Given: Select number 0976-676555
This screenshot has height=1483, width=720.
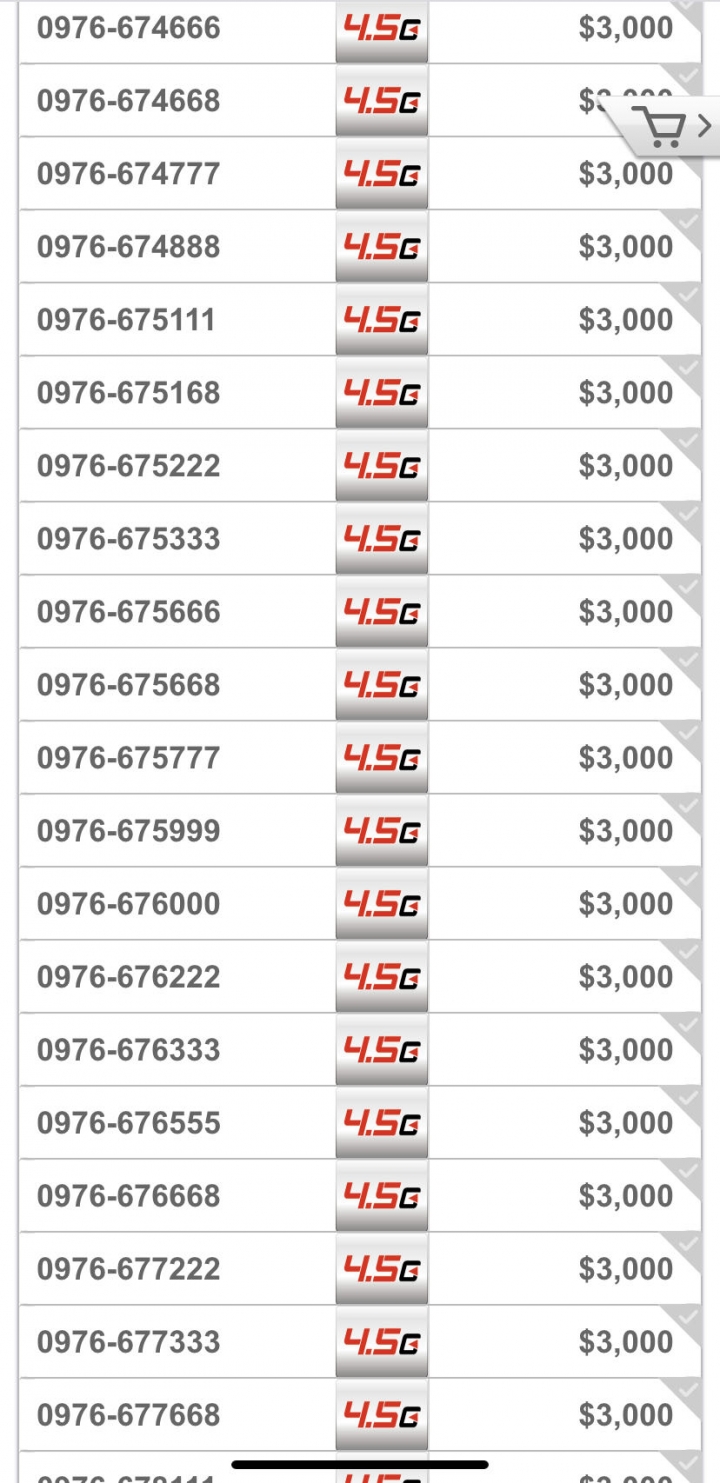Looking at the screenshot, I should coord(360,1123).
